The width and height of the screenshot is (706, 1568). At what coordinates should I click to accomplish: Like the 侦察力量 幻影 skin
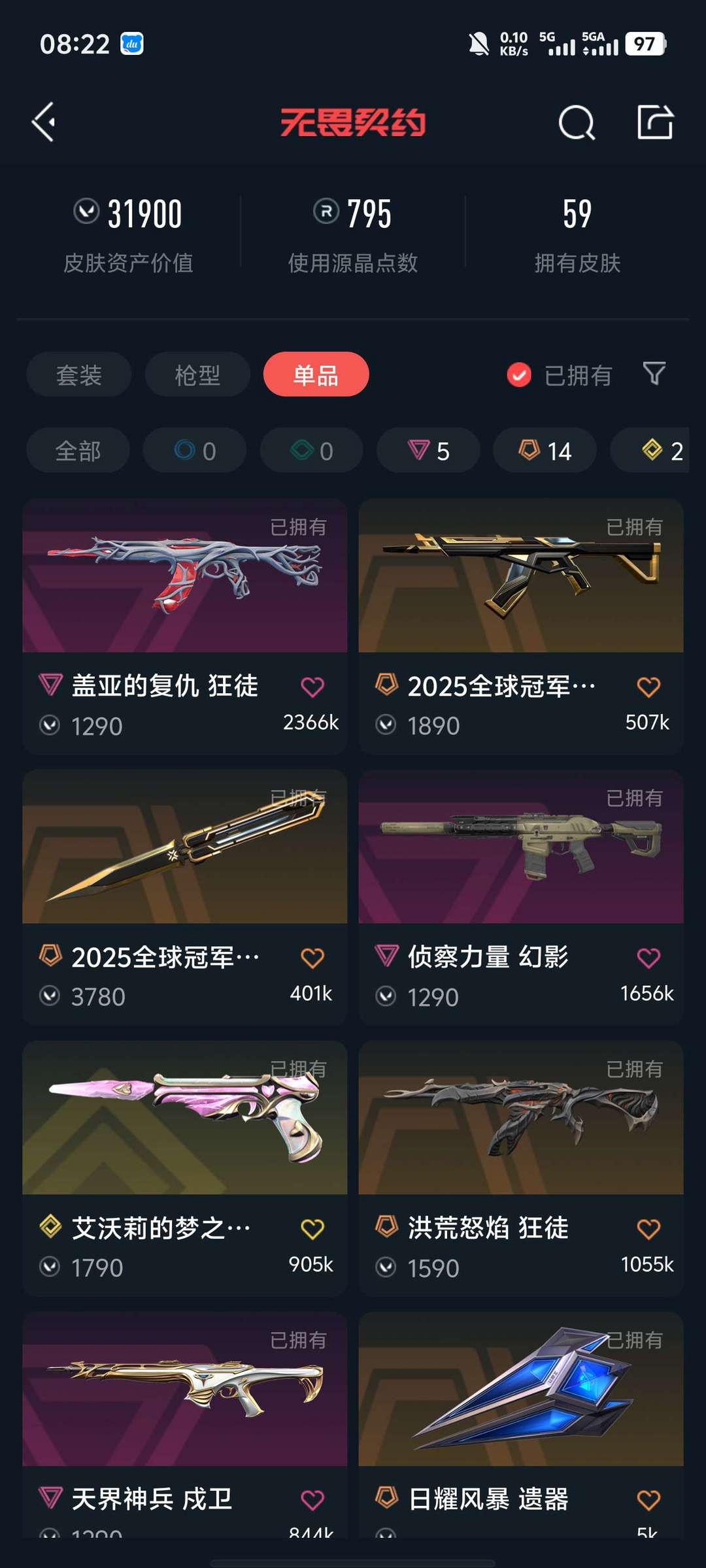click(648, 958)
